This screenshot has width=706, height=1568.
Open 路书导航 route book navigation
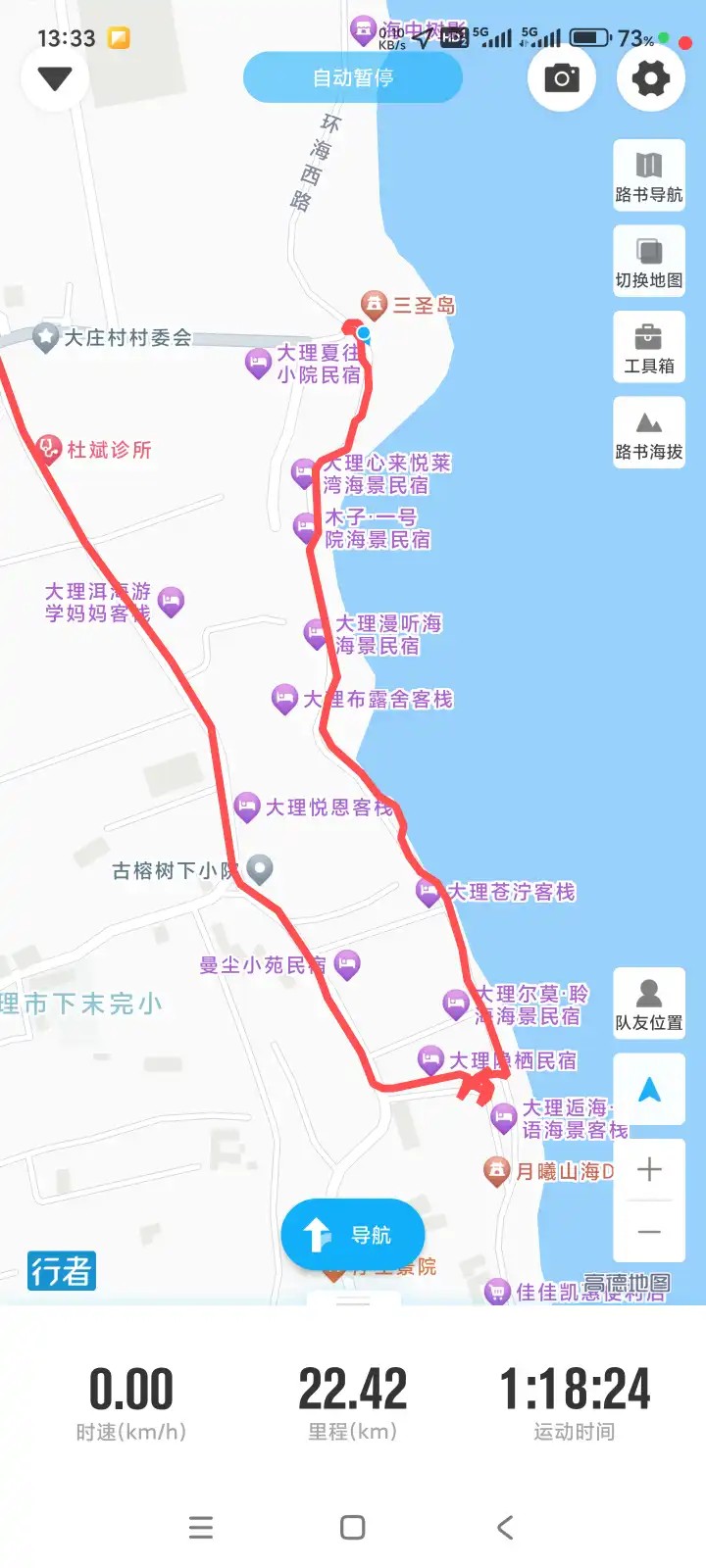pos(649,175)
